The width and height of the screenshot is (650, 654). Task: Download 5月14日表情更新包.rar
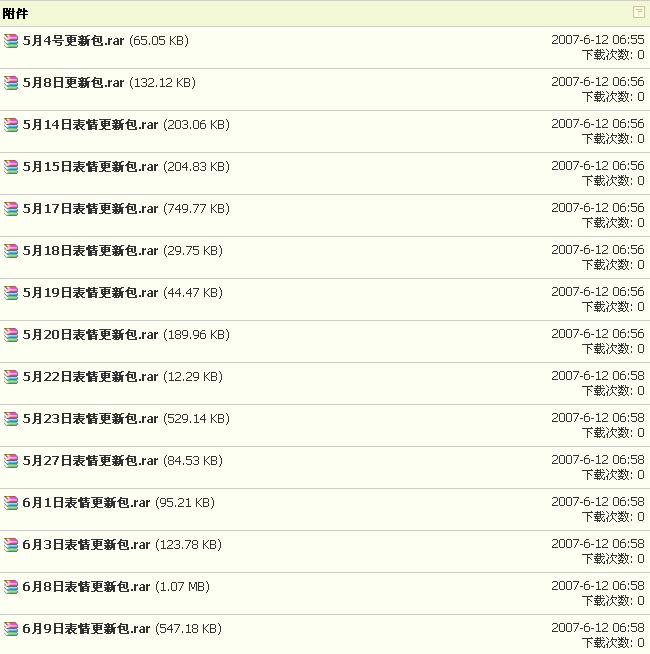(90, 125)
